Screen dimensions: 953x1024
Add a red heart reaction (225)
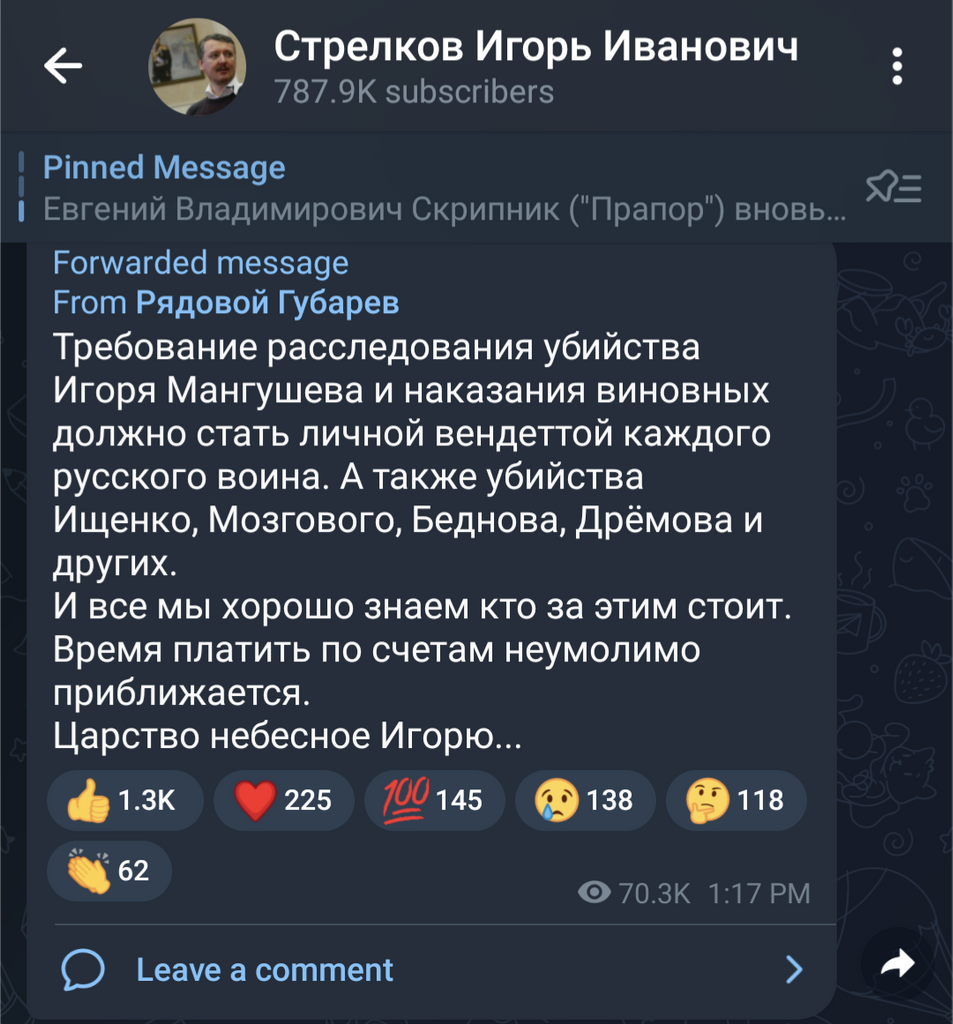pyautogui.click(x=284, y=800)
